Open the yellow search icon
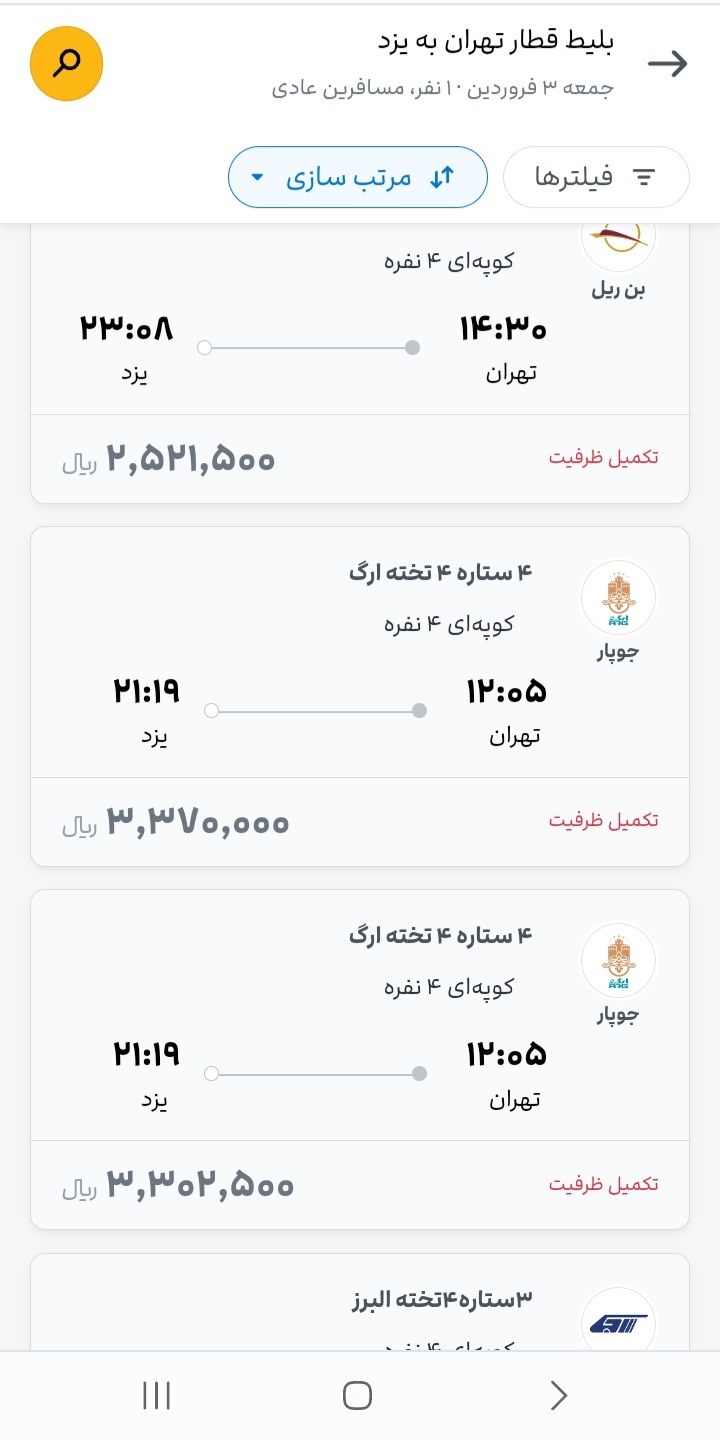 [66, 63]
